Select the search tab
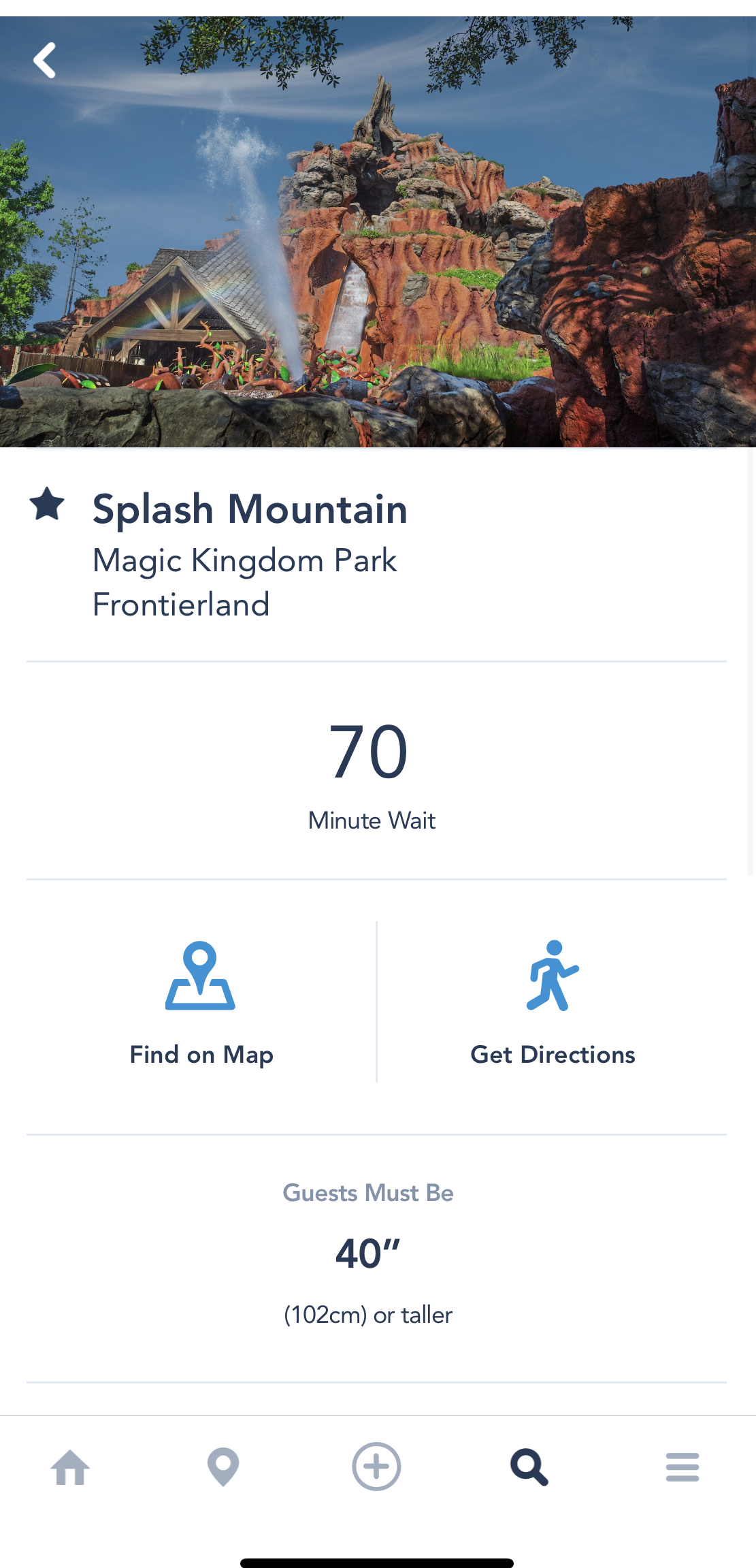This screenshot has width=756, height=1568. 529,1467
